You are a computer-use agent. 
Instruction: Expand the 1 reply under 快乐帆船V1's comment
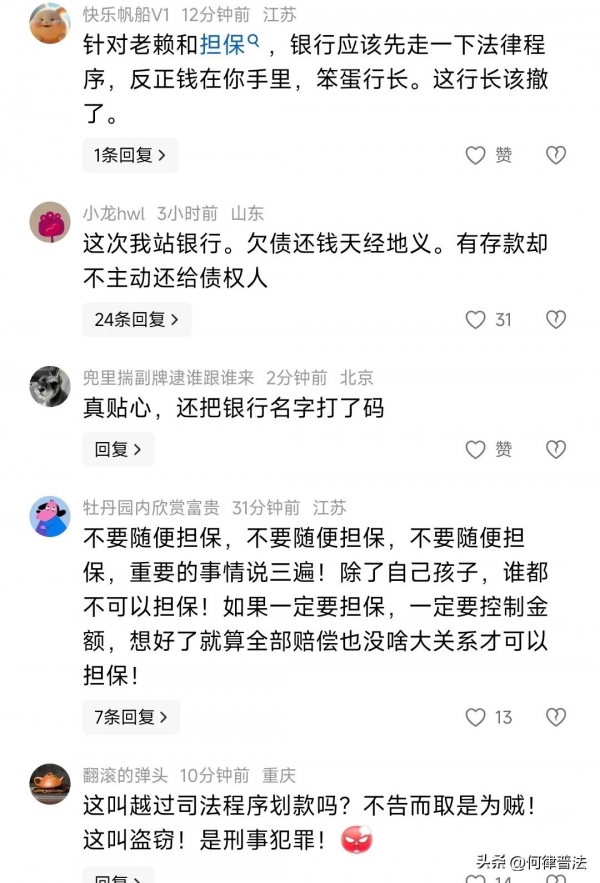click(x=129, y=155)
